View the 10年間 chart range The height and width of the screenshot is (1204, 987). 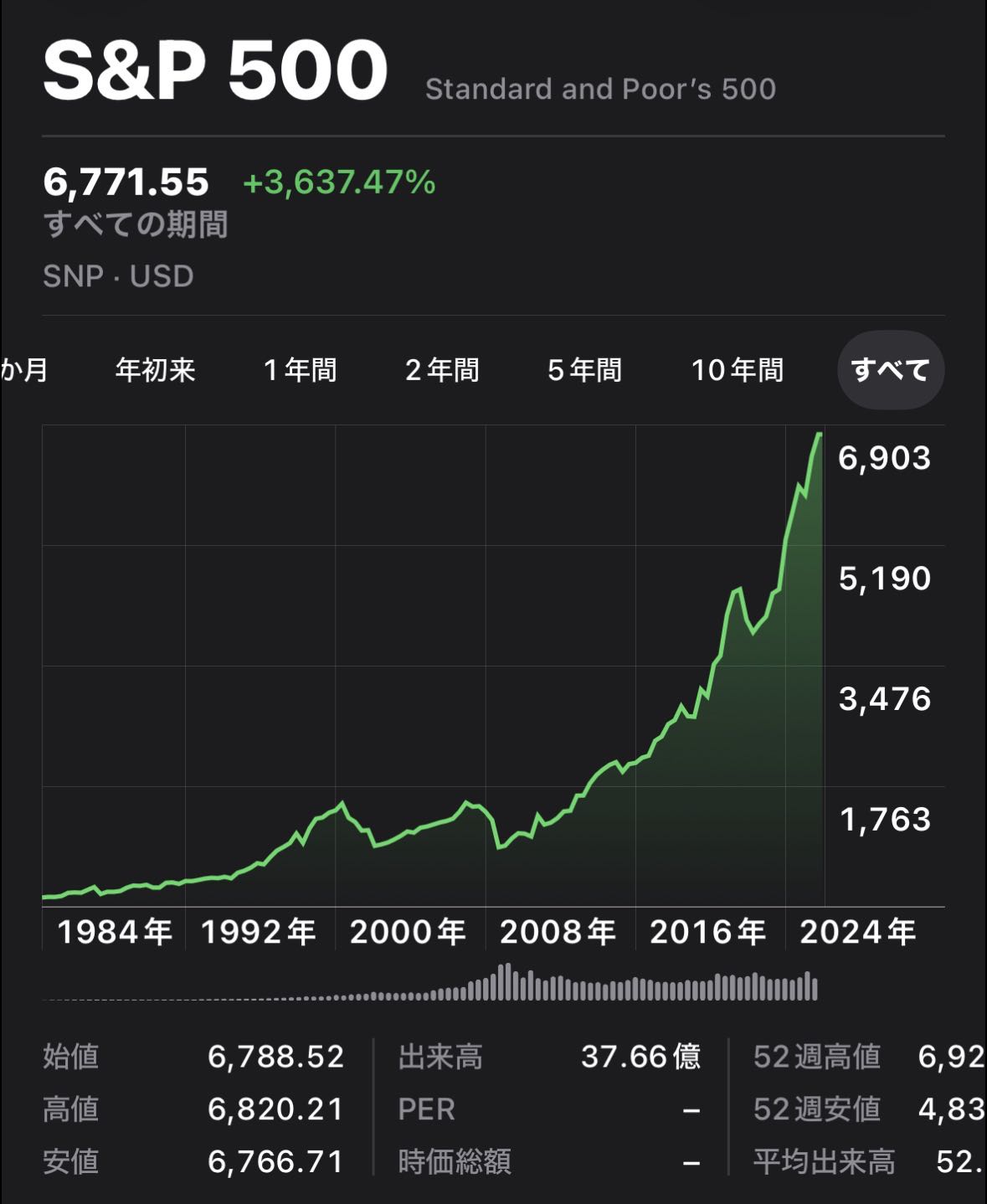coord(737,369)
